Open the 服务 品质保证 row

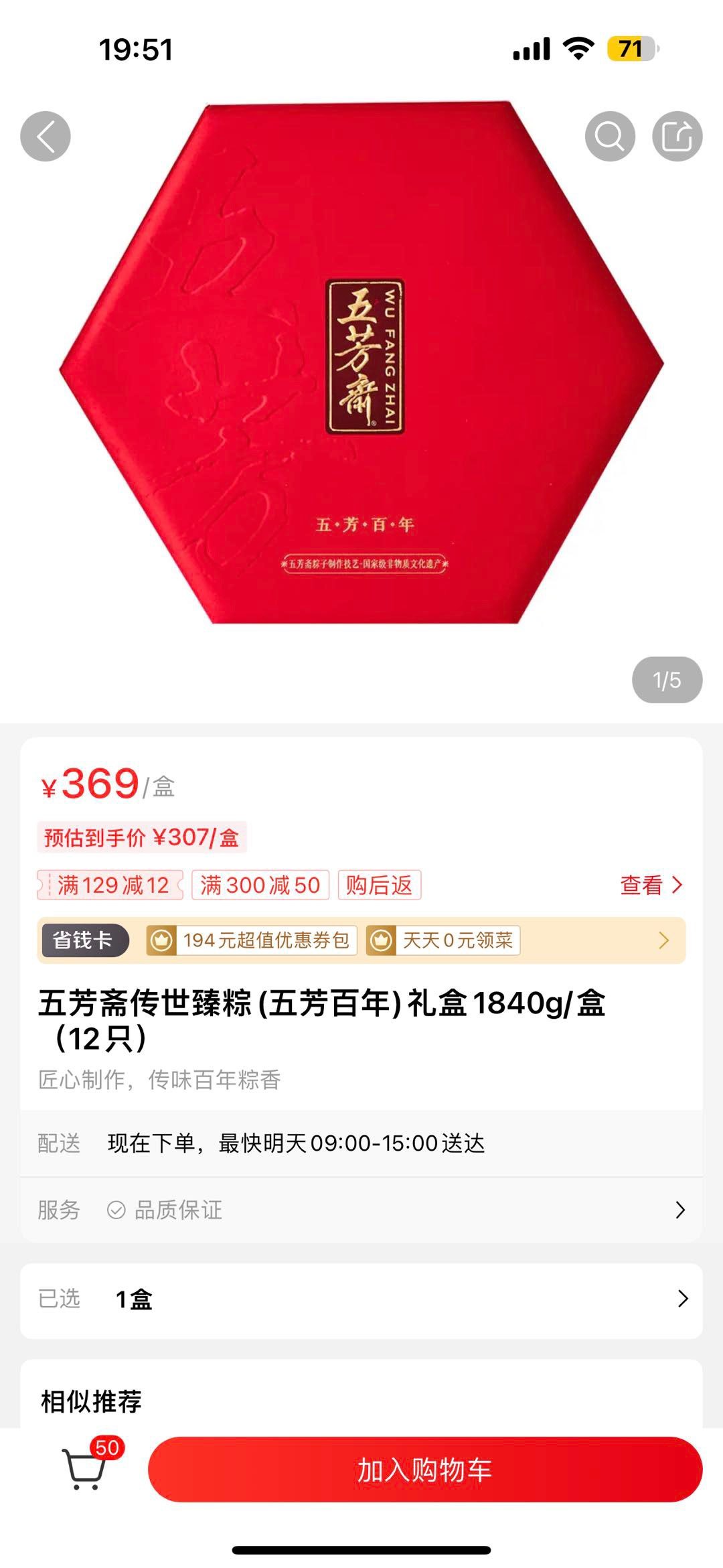[361, 1210]
